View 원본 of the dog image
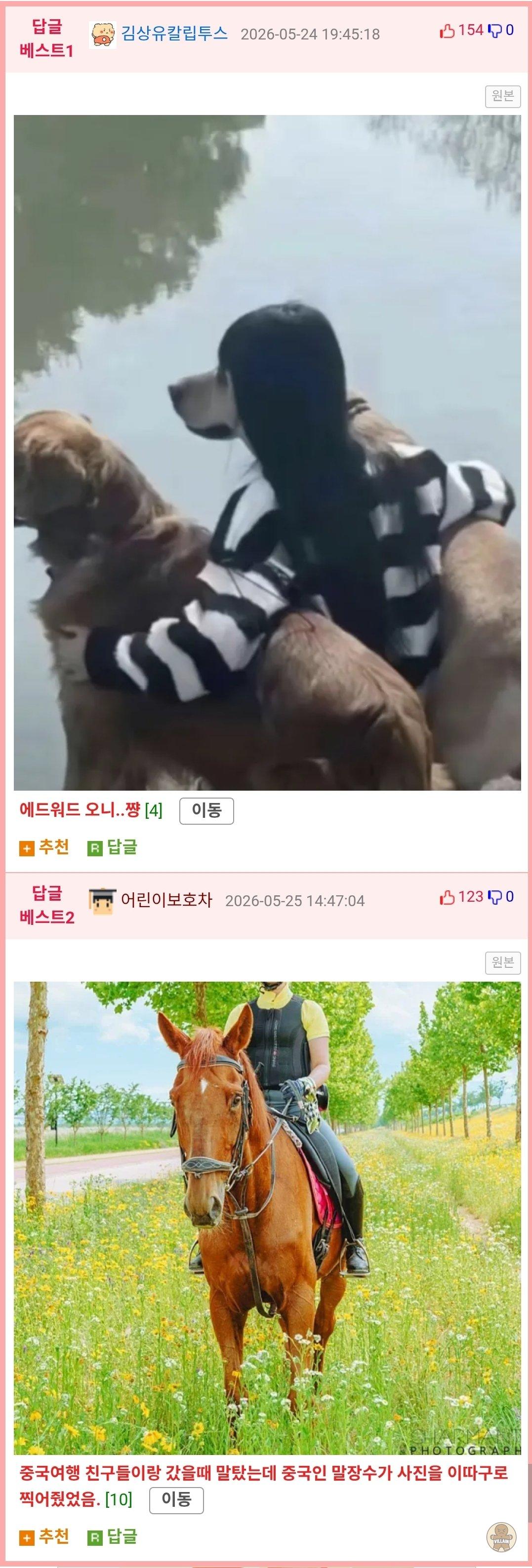The height and width of the screenshot is (1568, 532). point(503,96)
